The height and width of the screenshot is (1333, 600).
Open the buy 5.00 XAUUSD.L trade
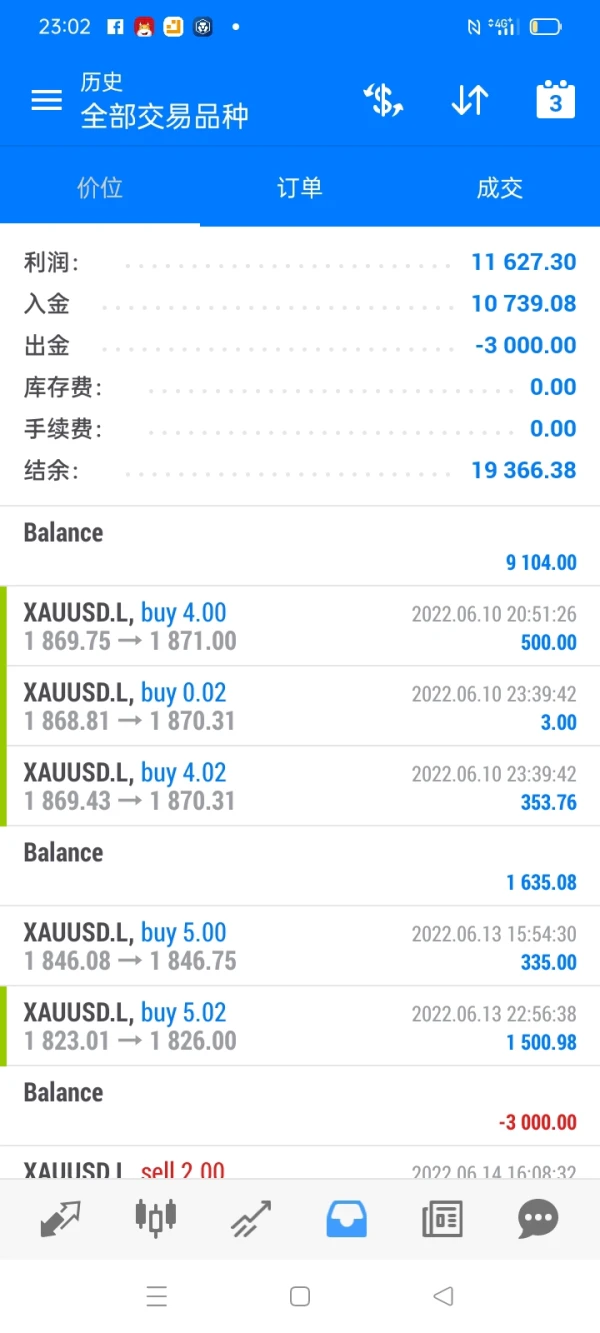point(300,947)
